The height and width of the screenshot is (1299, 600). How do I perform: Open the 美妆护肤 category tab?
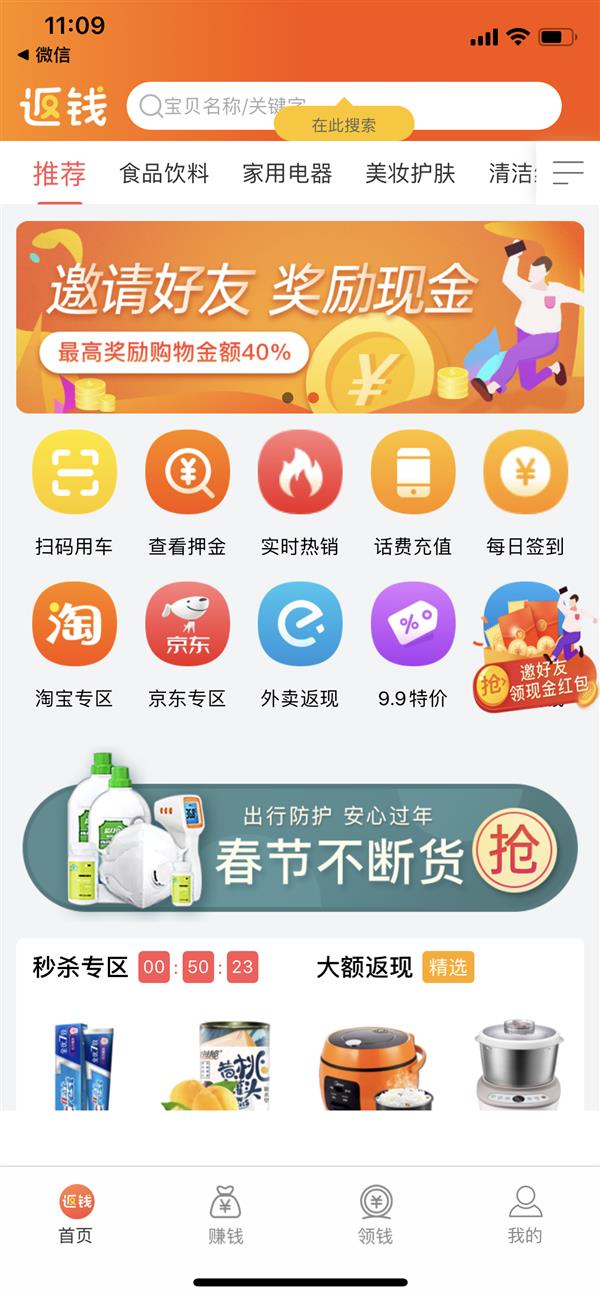click(410, 174)
